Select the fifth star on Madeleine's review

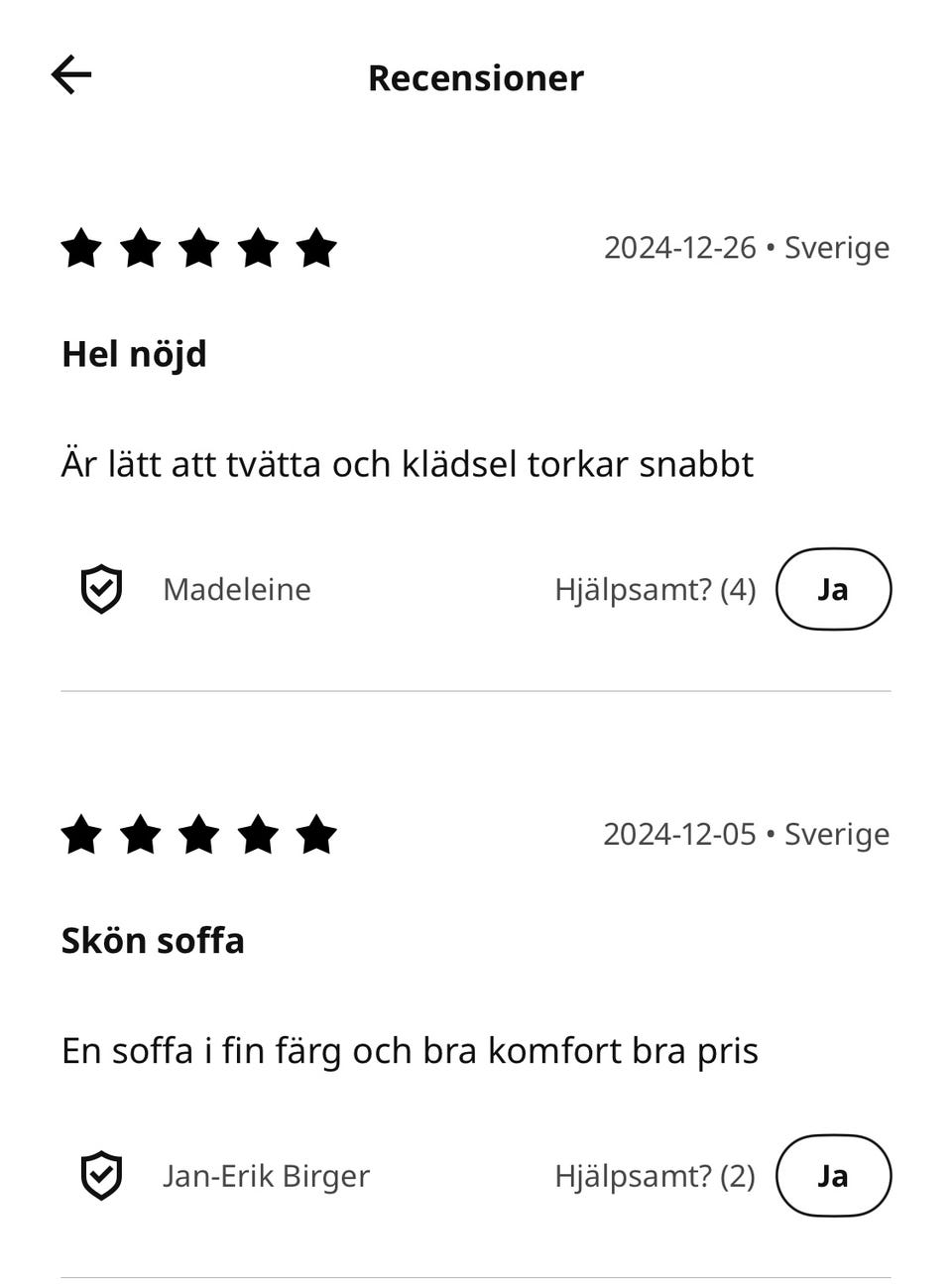click(317, 249)
